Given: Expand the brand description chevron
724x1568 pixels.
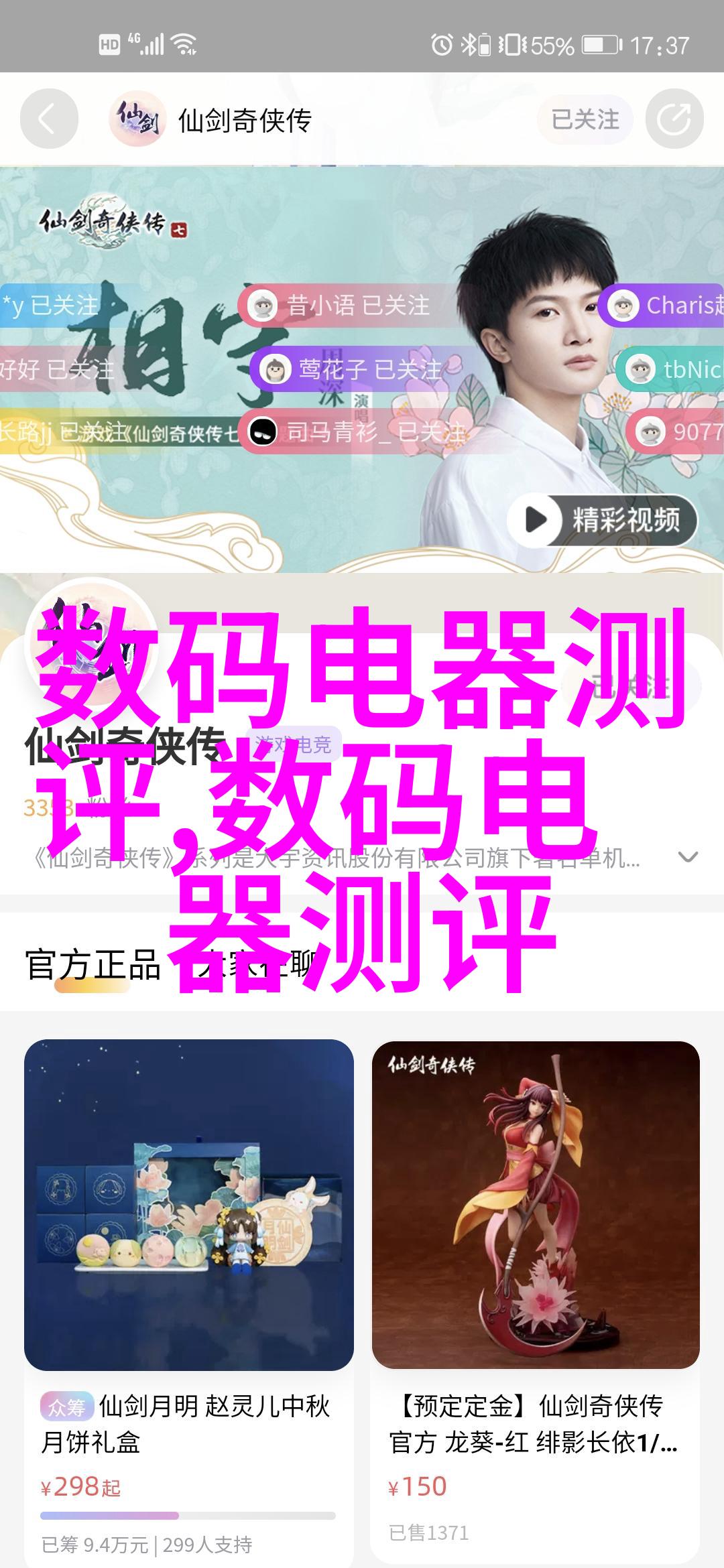Looking at the screenshot, I should coord(688,857).
